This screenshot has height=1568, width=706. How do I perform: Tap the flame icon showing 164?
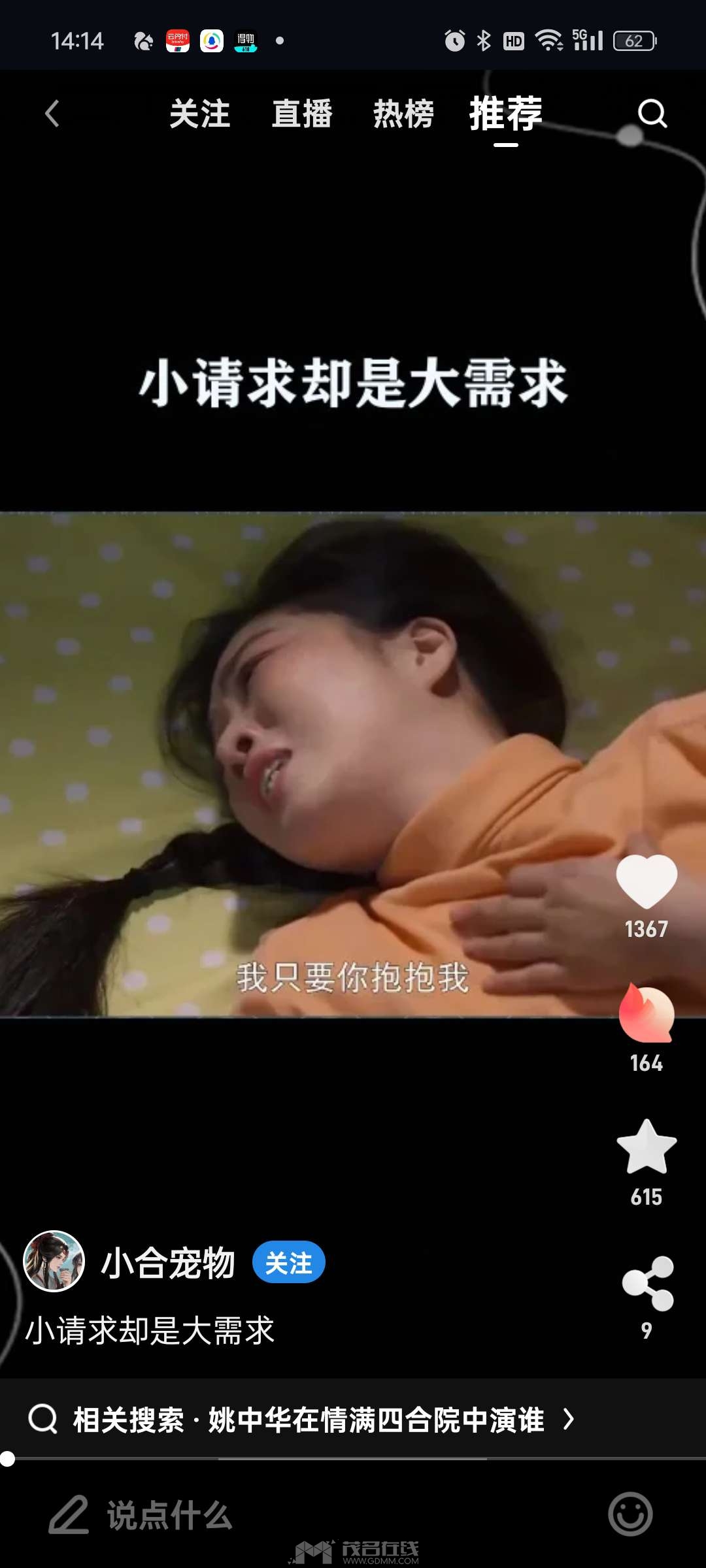point(647,1014)
